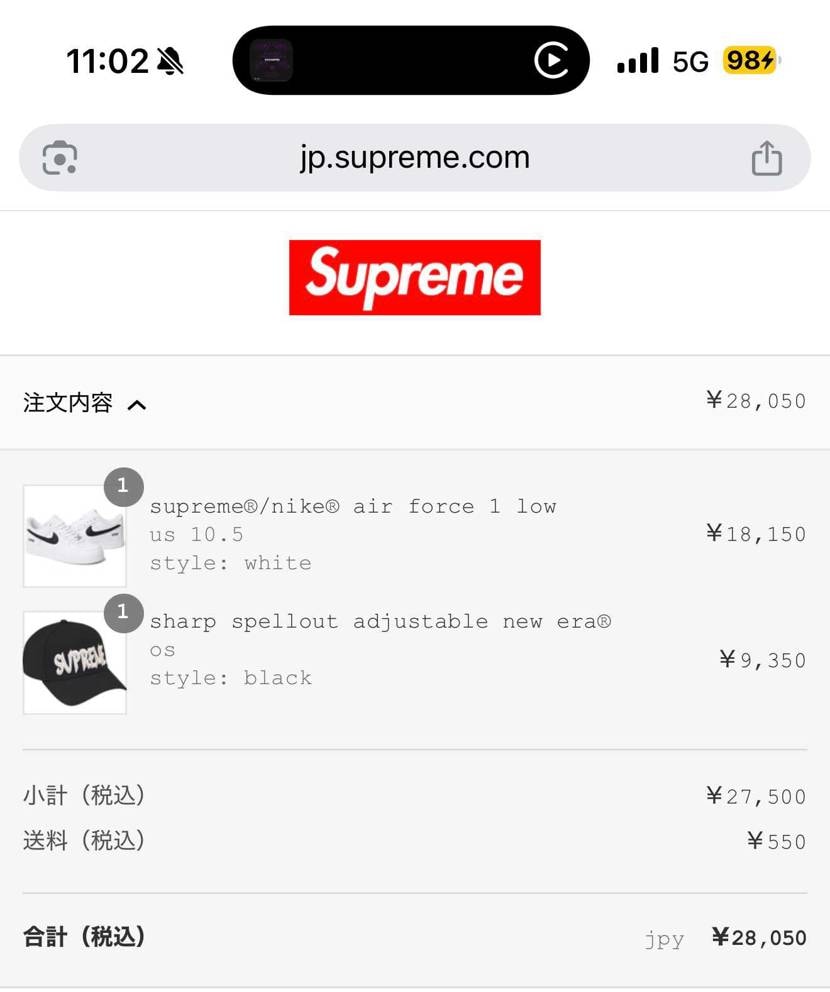Open the sharp spellout adjustable new era® product

[x=380, y=621]
